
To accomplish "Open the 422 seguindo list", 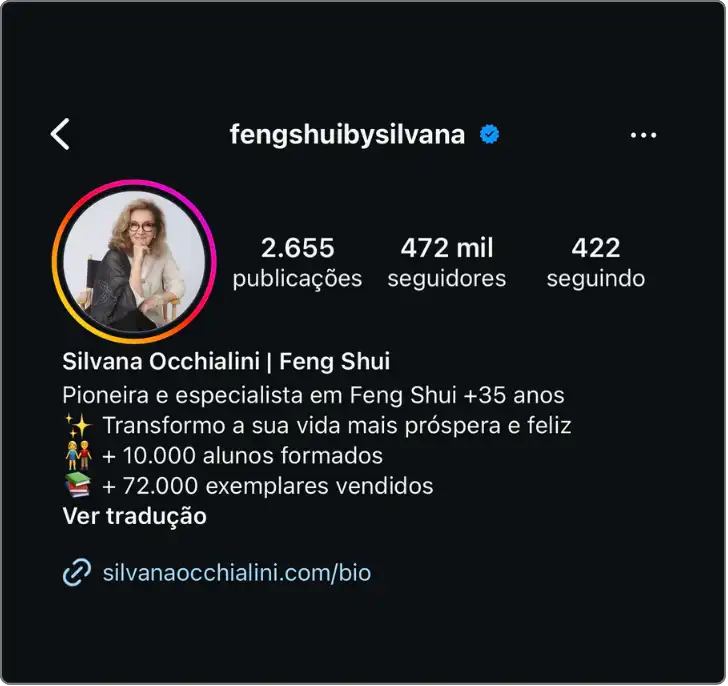I will 595,262.
